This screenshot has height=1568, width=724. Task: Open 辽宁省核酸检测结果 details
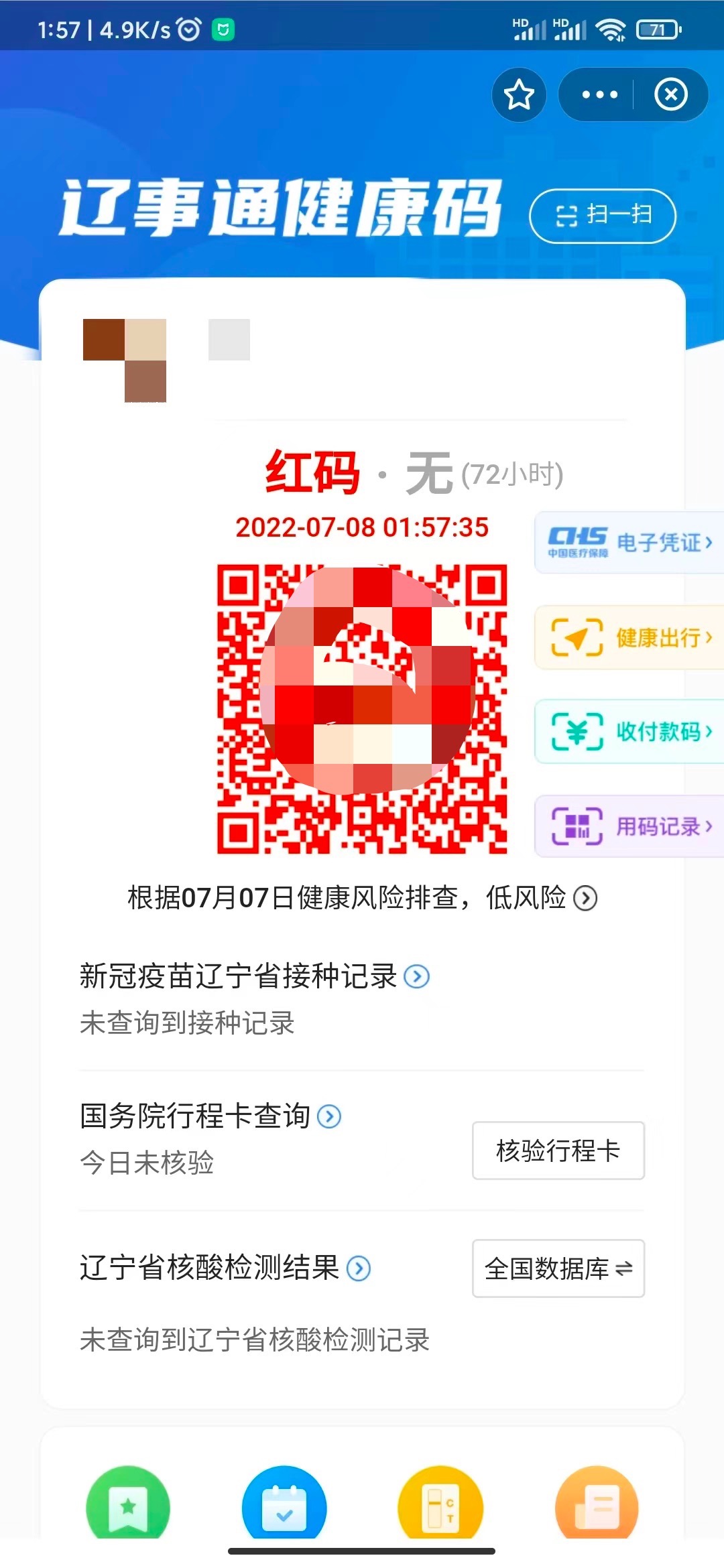(359, 1268)
